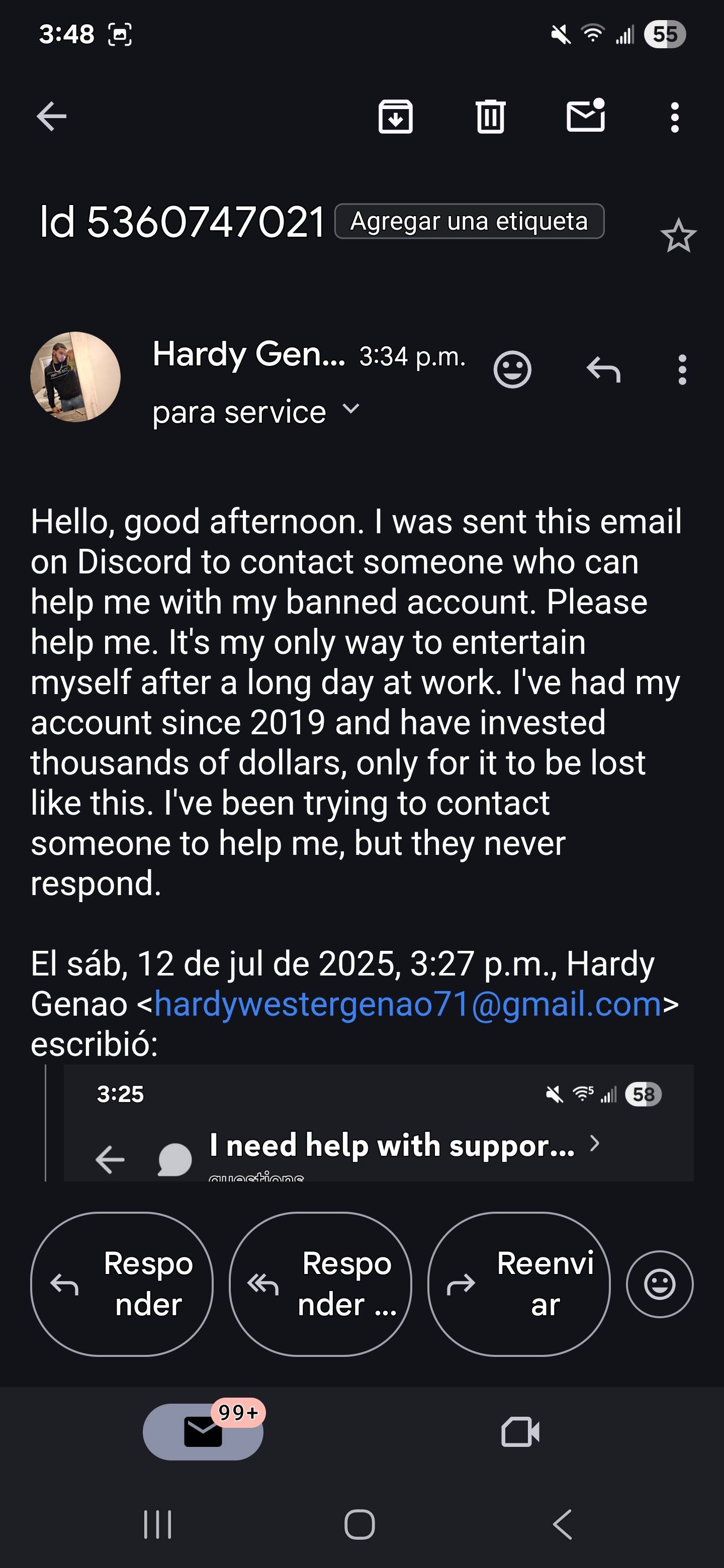This screenshot has width=724, height=1568.
Task: Delete this email with trash icon
Action: tap(490, 116)
